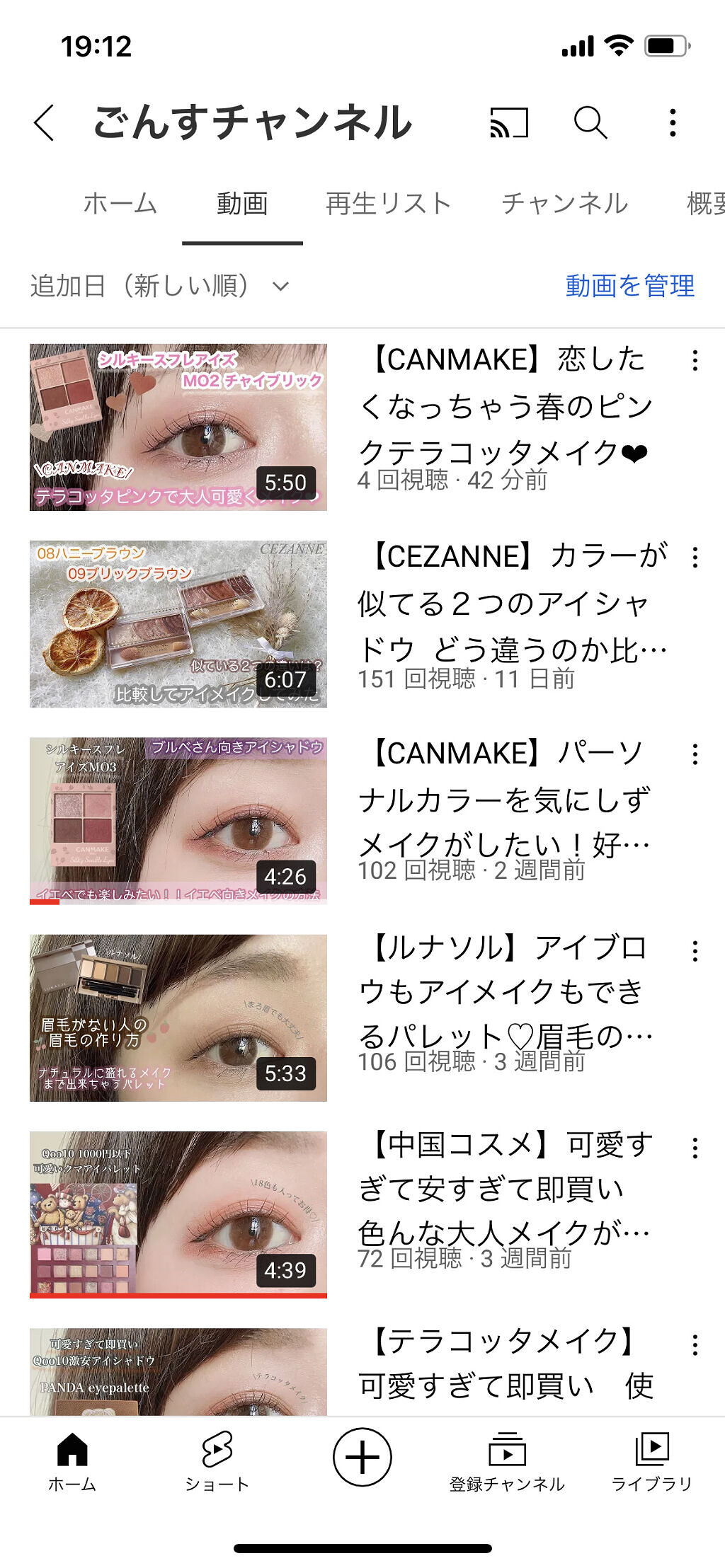
Task: Open the 追加日（新しい順） sort dropdown
Action: (156, 285)
